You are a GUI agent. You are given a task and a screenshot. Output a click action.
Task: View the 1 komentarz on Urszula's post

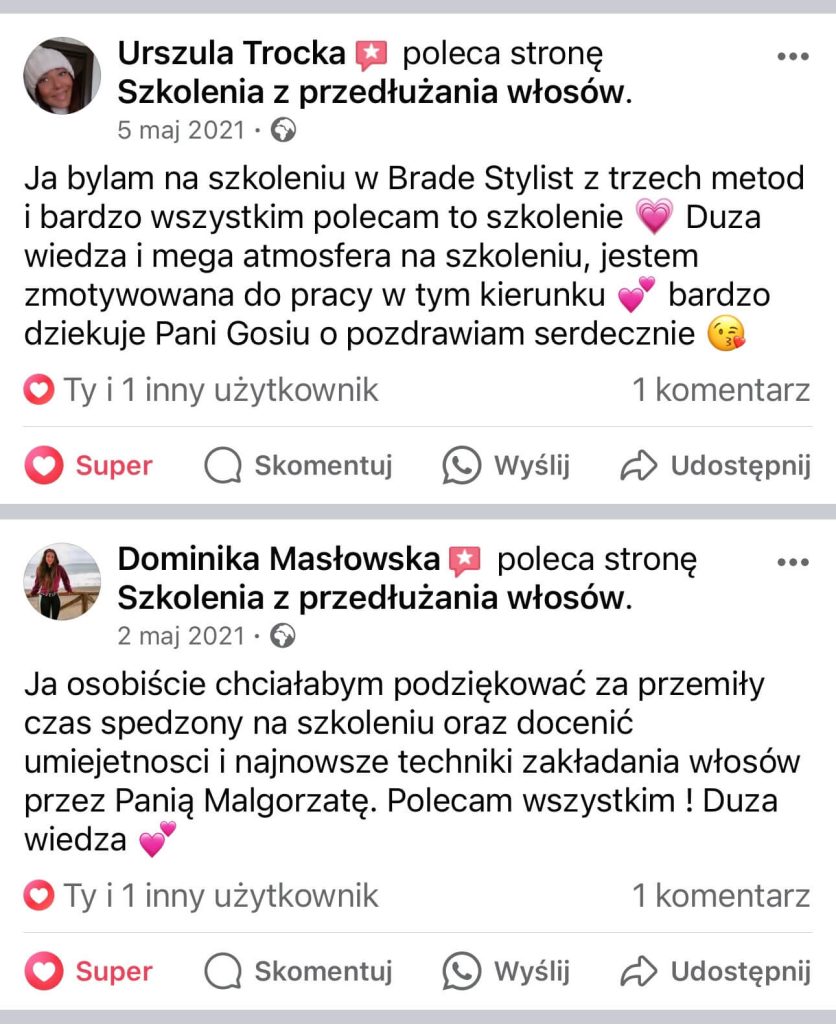[x=720, y=390]
